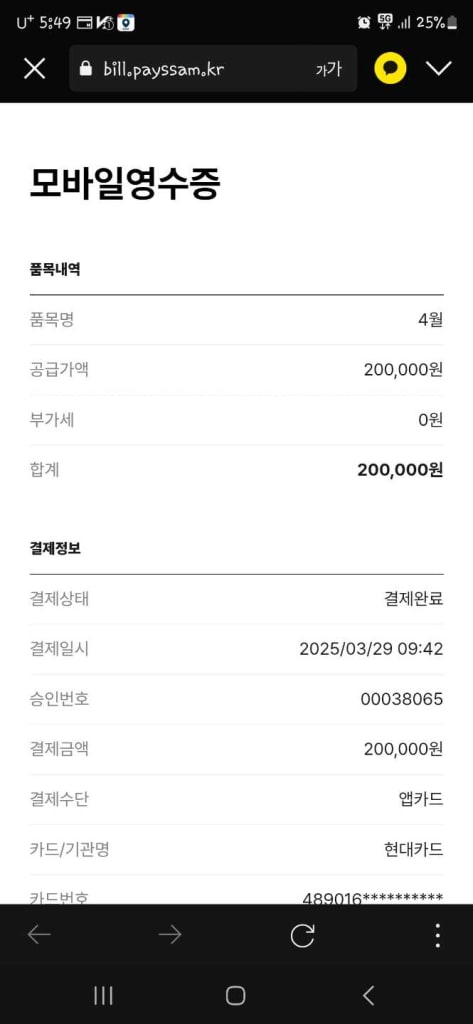Image resolution: width=473 pixels, height=1024 pixels.
Task: Close the in-app browser with X
Action: [35, 69]
